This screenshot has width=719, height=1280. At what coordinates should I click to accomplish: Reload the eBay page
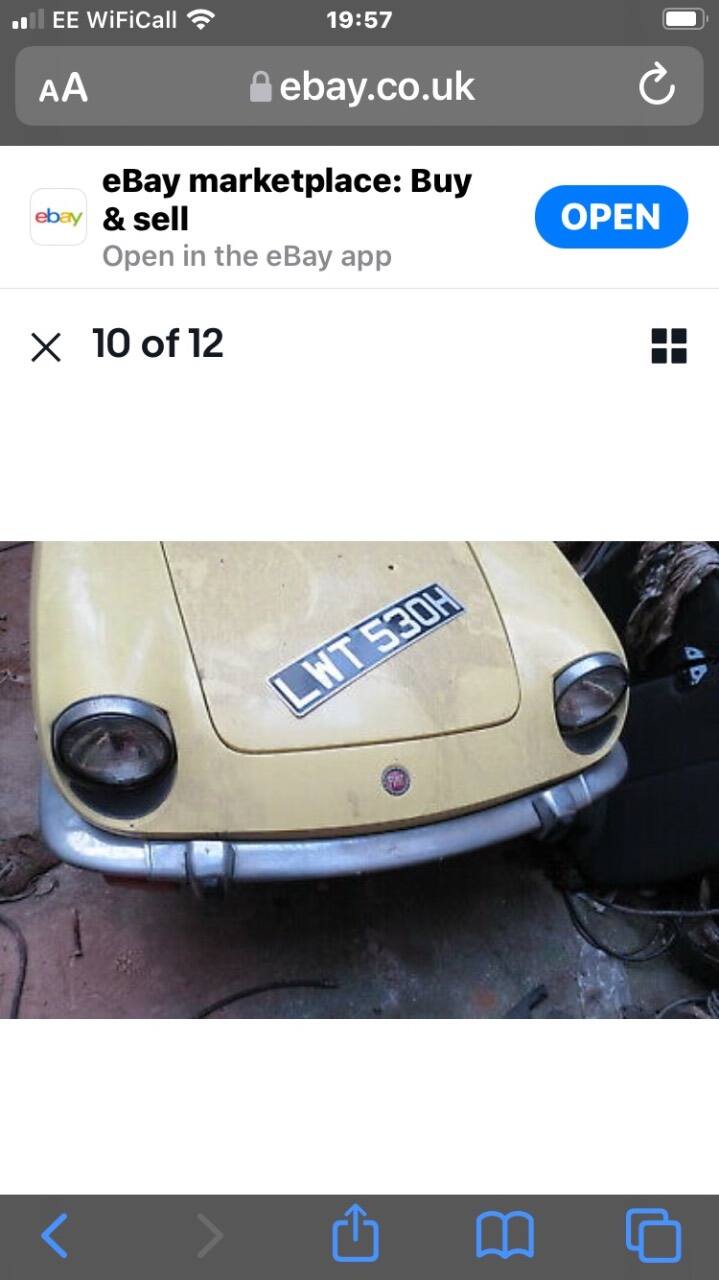click(x=657, y=86)
